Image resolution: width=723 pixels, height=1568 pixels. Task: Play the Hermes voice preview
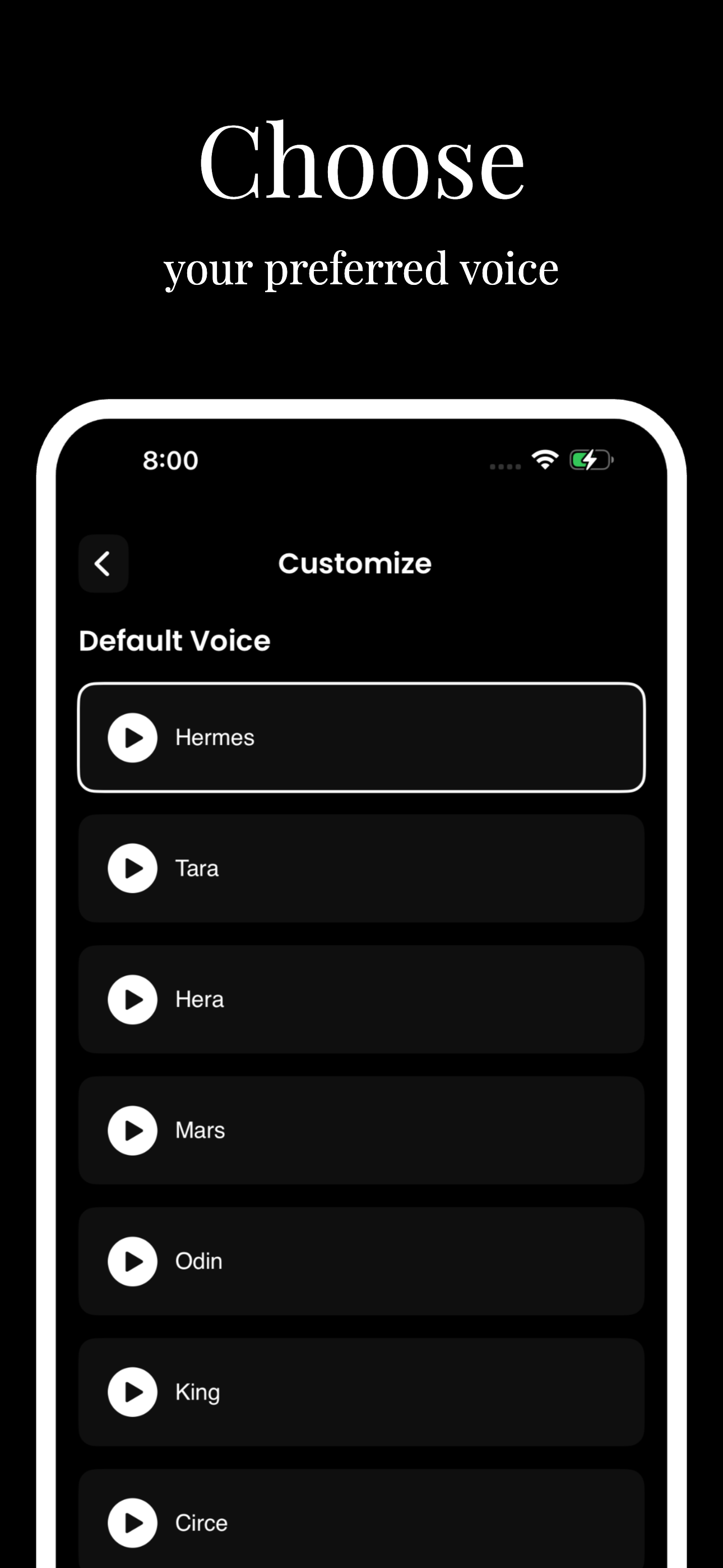(132, 739)
